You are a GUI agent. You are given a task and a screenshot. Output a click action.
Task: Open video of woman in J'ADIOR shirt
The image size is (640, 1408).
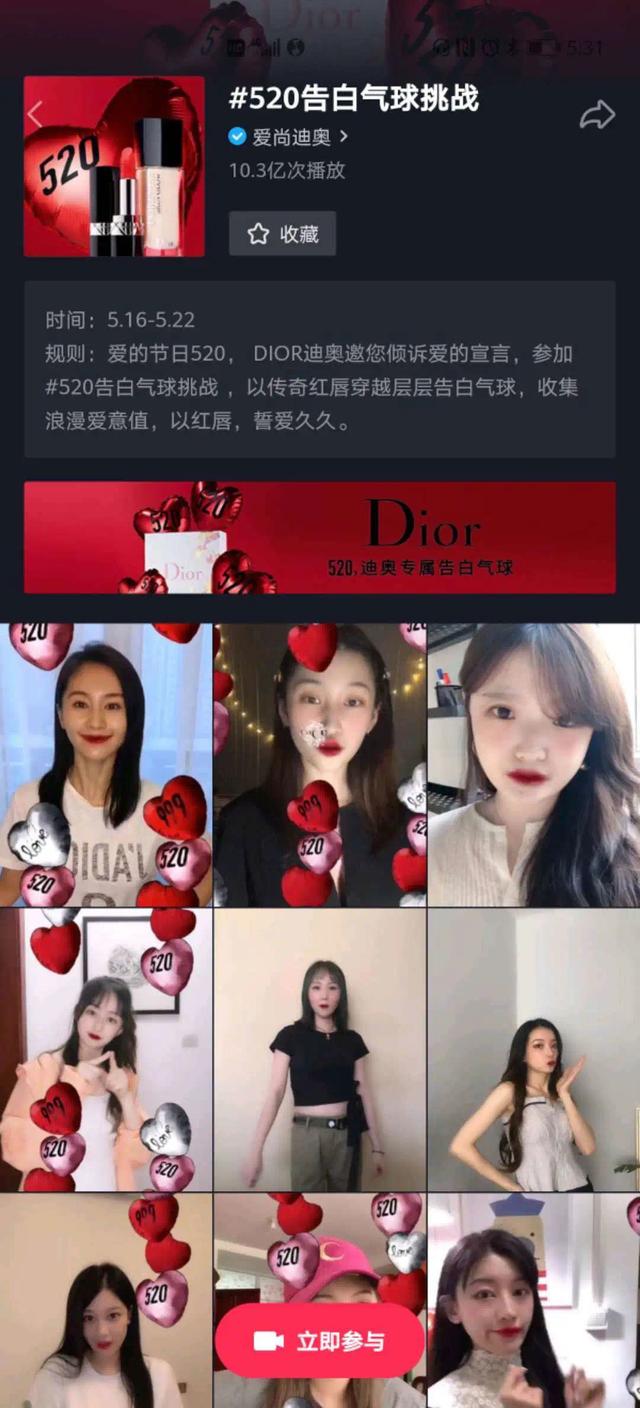[106, 765]
